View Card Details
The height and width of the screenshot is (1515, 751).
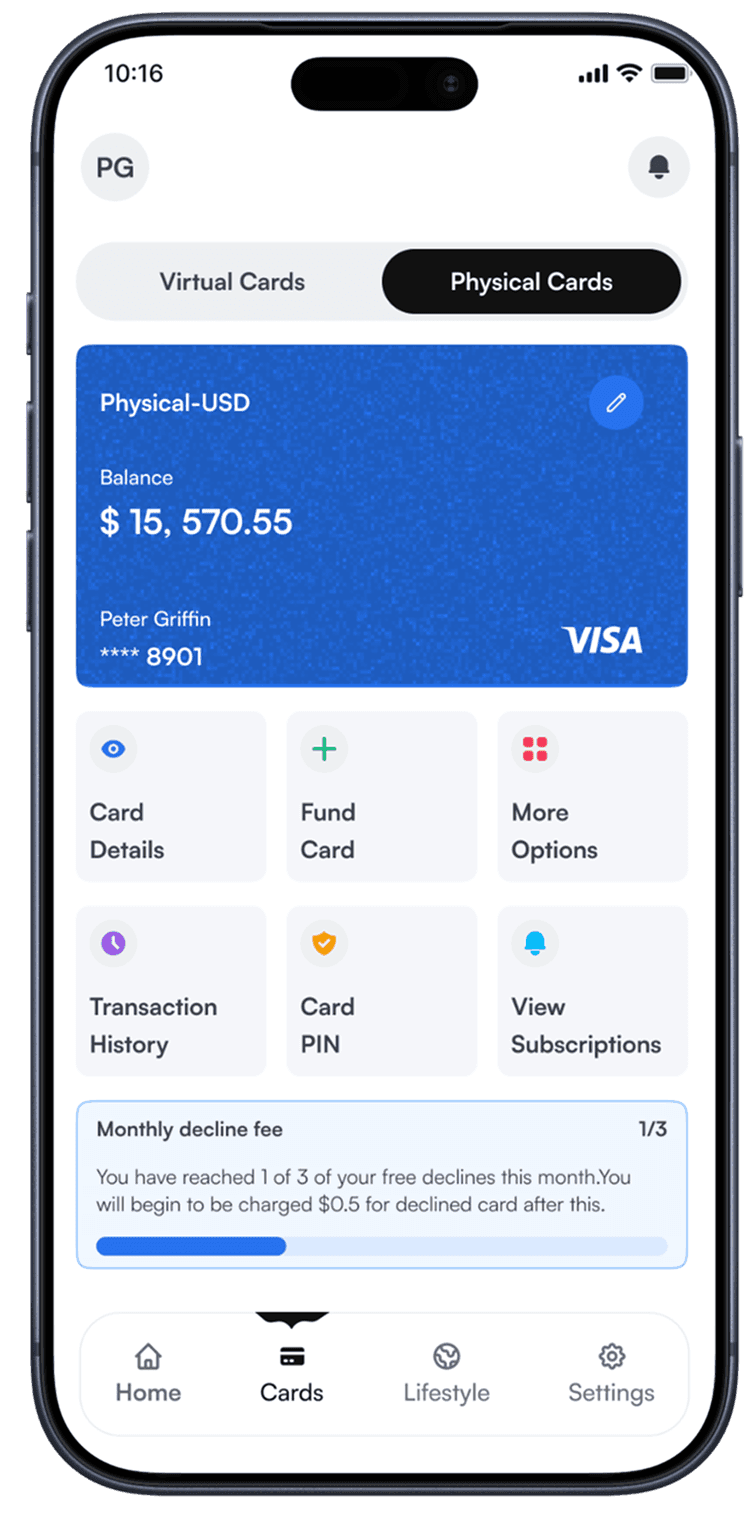(x=171, y=796)
